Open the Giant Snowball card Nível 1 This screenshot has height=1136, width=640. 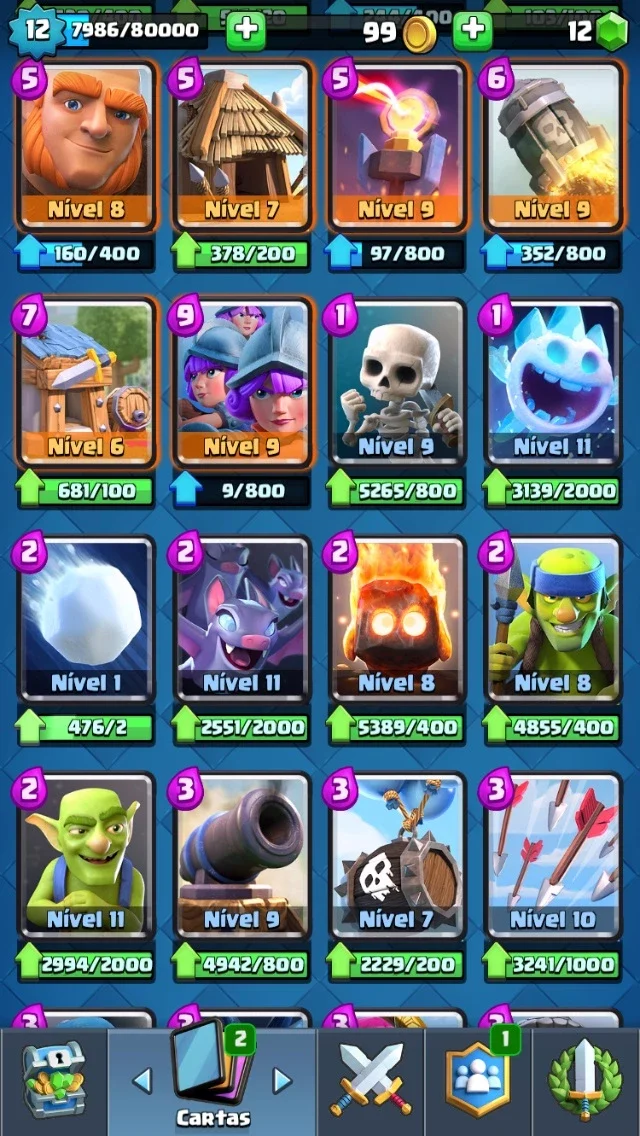[86, 620]
